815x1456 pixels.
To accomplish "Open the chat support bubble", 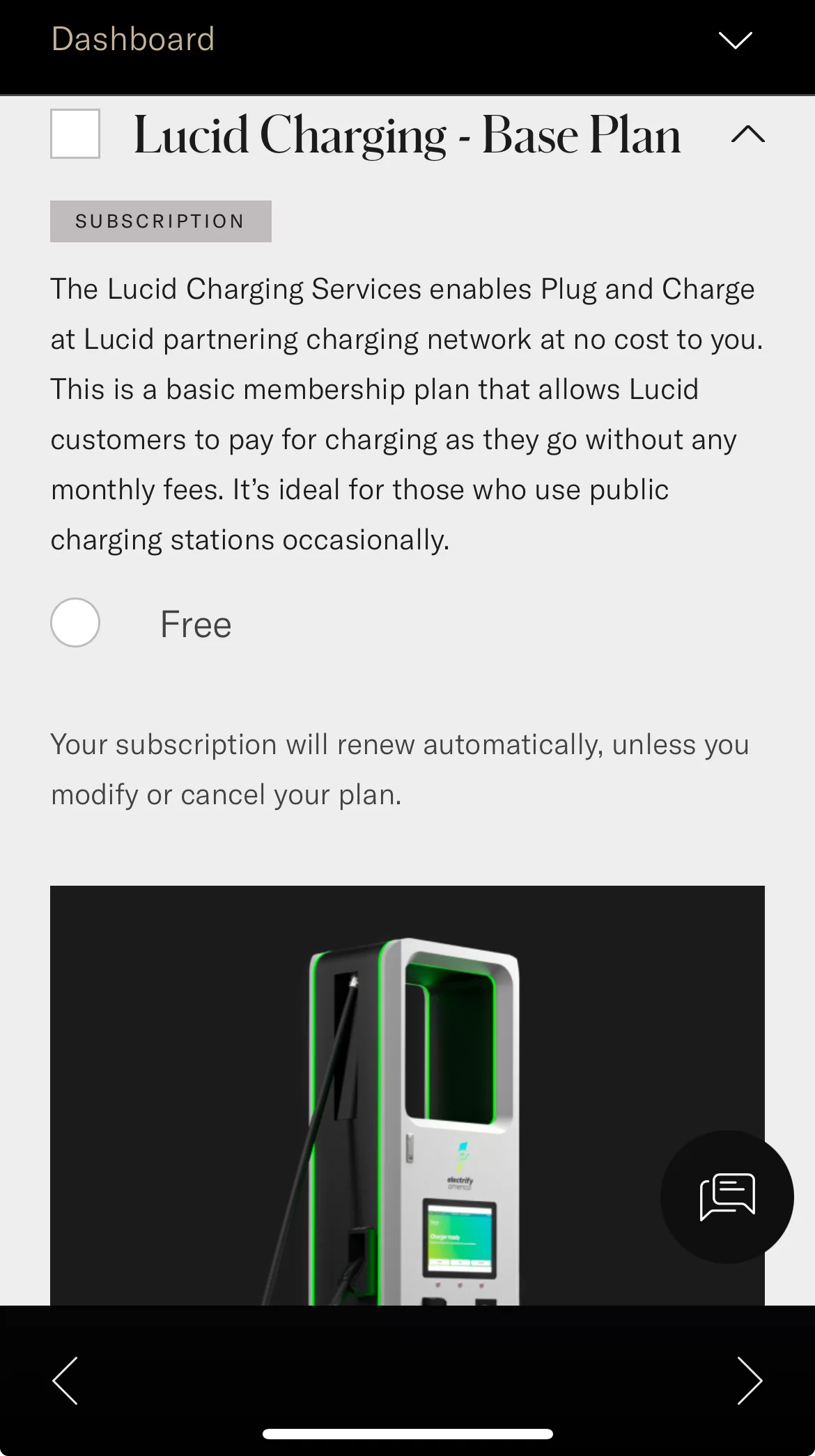I will 727,1196.
